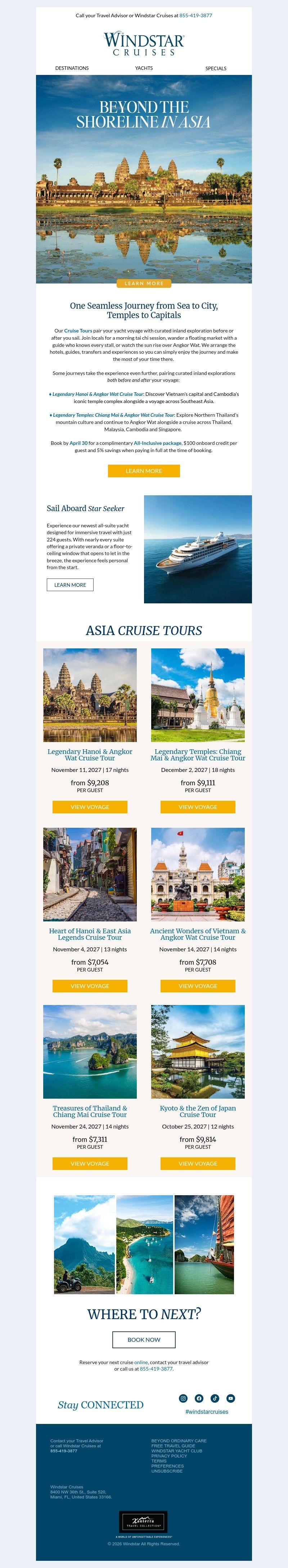
Task: View voyage for Legendary Temples: Chiang Mai tour
Action: (198, 807)
